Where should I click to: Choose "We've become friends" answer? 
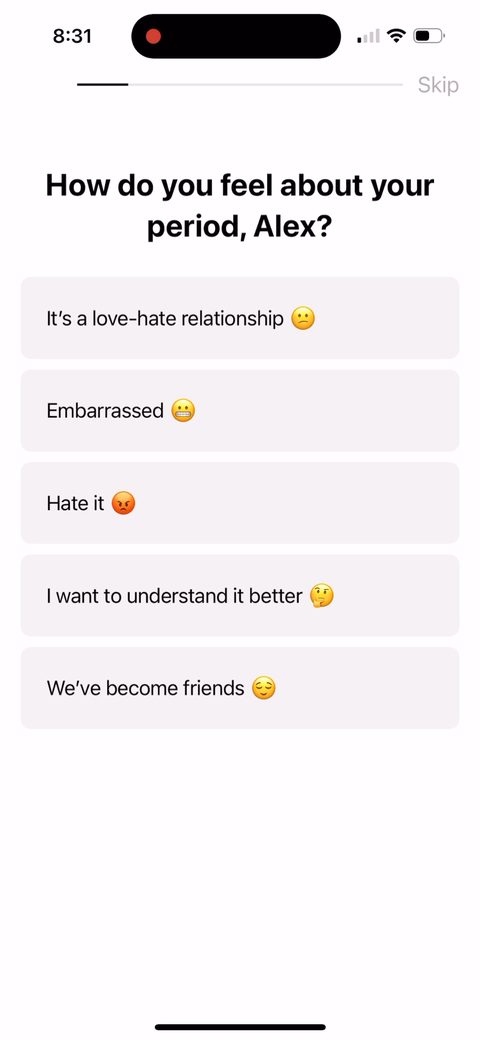coord(240,688)
